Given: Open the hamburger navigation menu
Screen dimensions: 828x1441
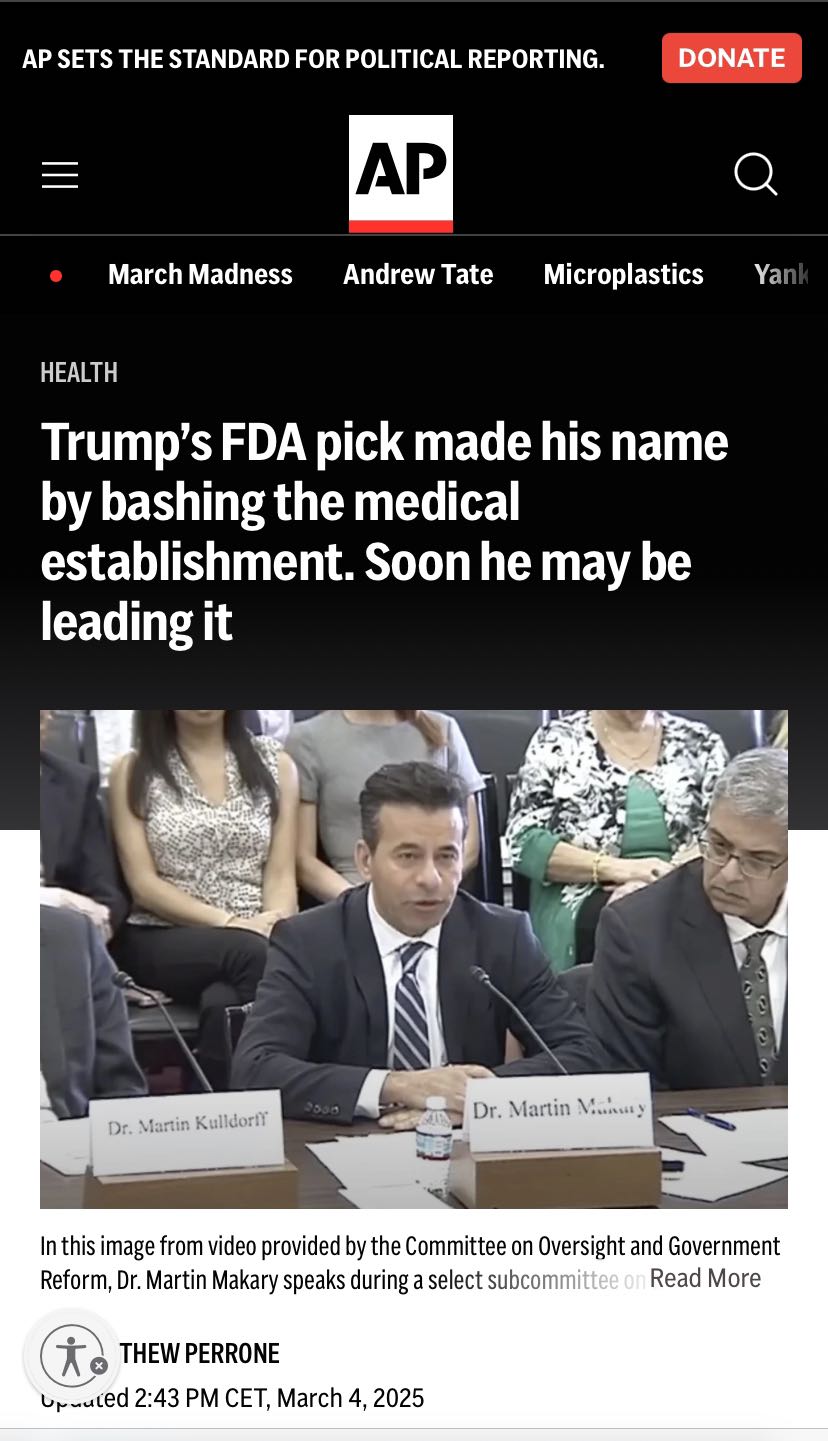Looking at the screenshot, I should pyautogui.click(x=60, y=175).
